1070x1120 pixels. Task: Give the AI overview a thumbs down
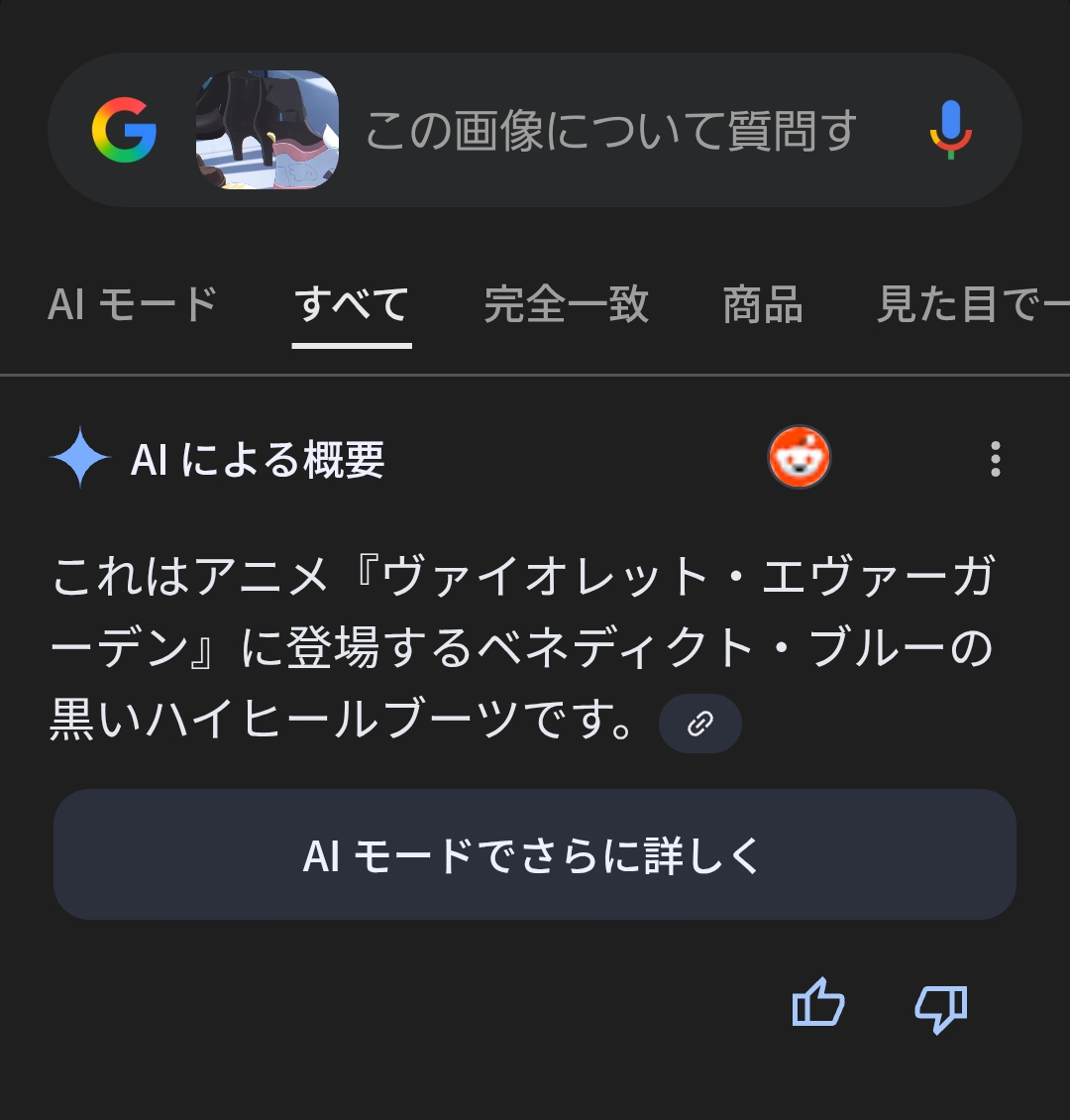[939, 1007]
